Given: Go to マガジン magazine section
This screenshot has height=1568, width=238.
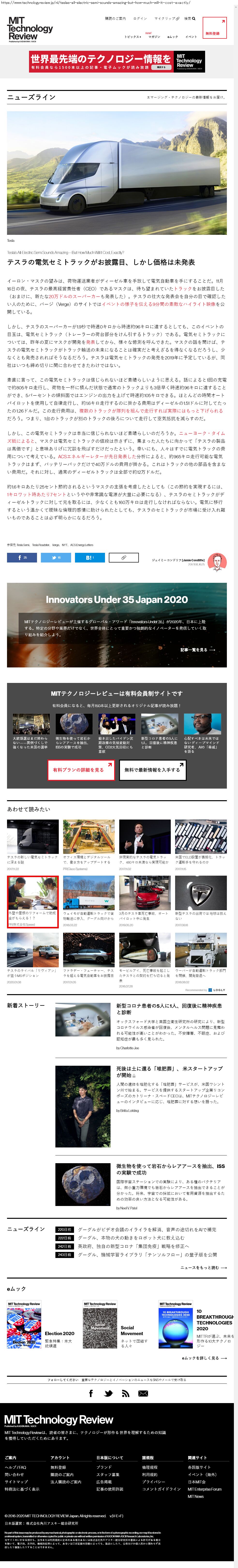Looking at the screenshot, I should click(x=155, y=37).
